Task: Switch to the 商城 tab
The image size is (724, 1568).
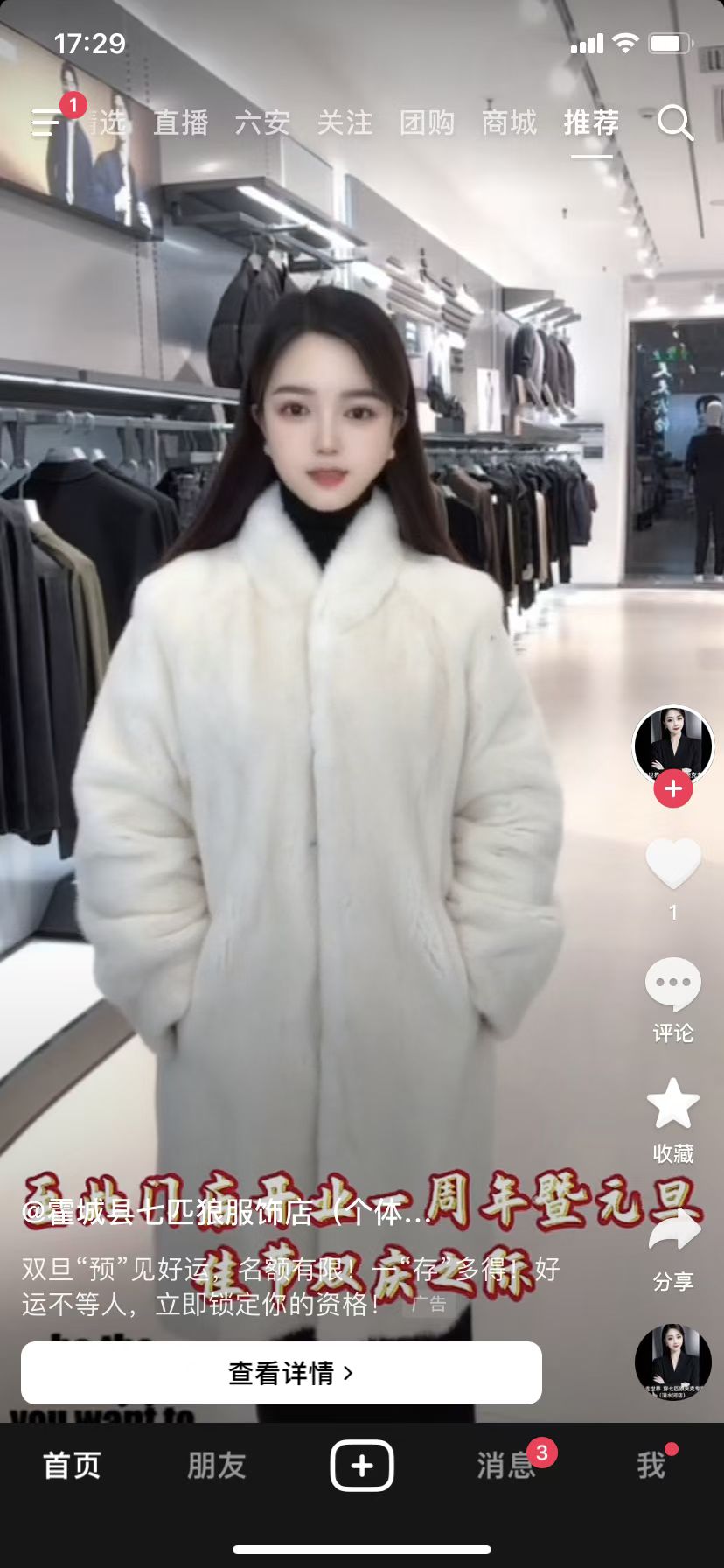Action: (x=509, y=122)
